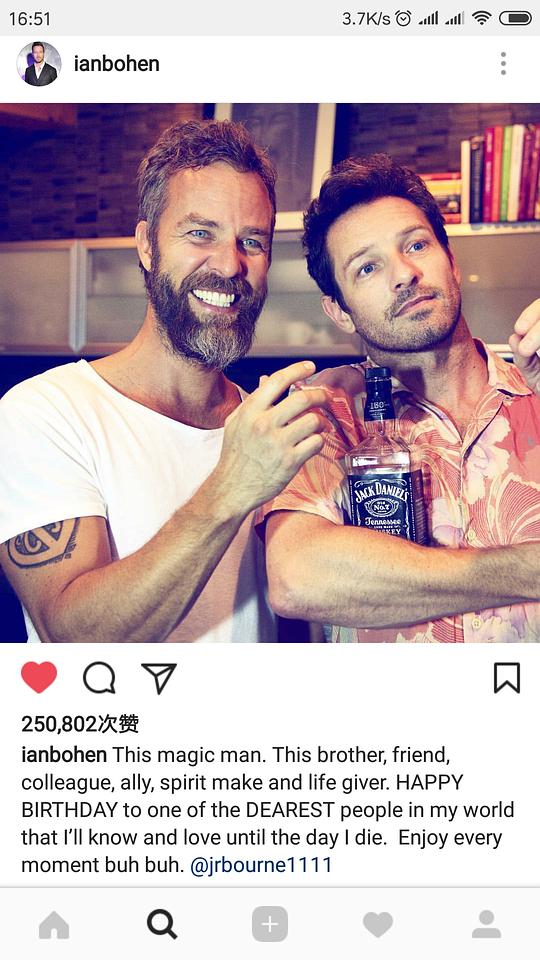Unlike the post with the red heart
Viewport: 540px width, 960px height.
pos(39,677)
